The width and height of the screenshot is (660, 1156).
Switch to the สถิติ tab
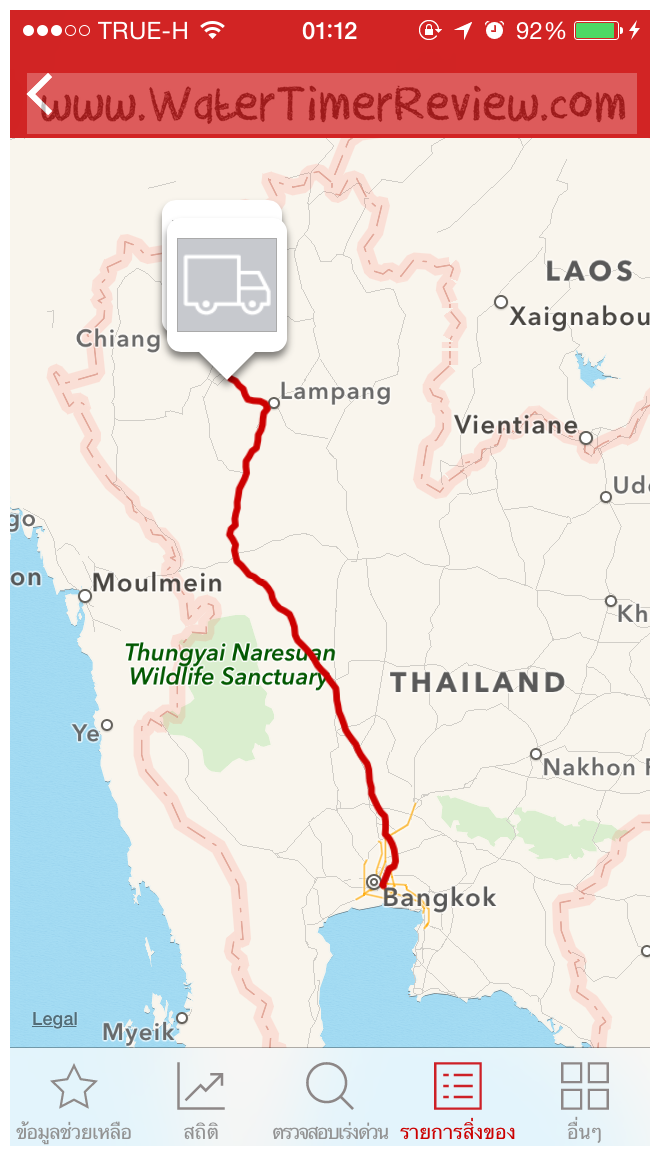click(201, 1100)
